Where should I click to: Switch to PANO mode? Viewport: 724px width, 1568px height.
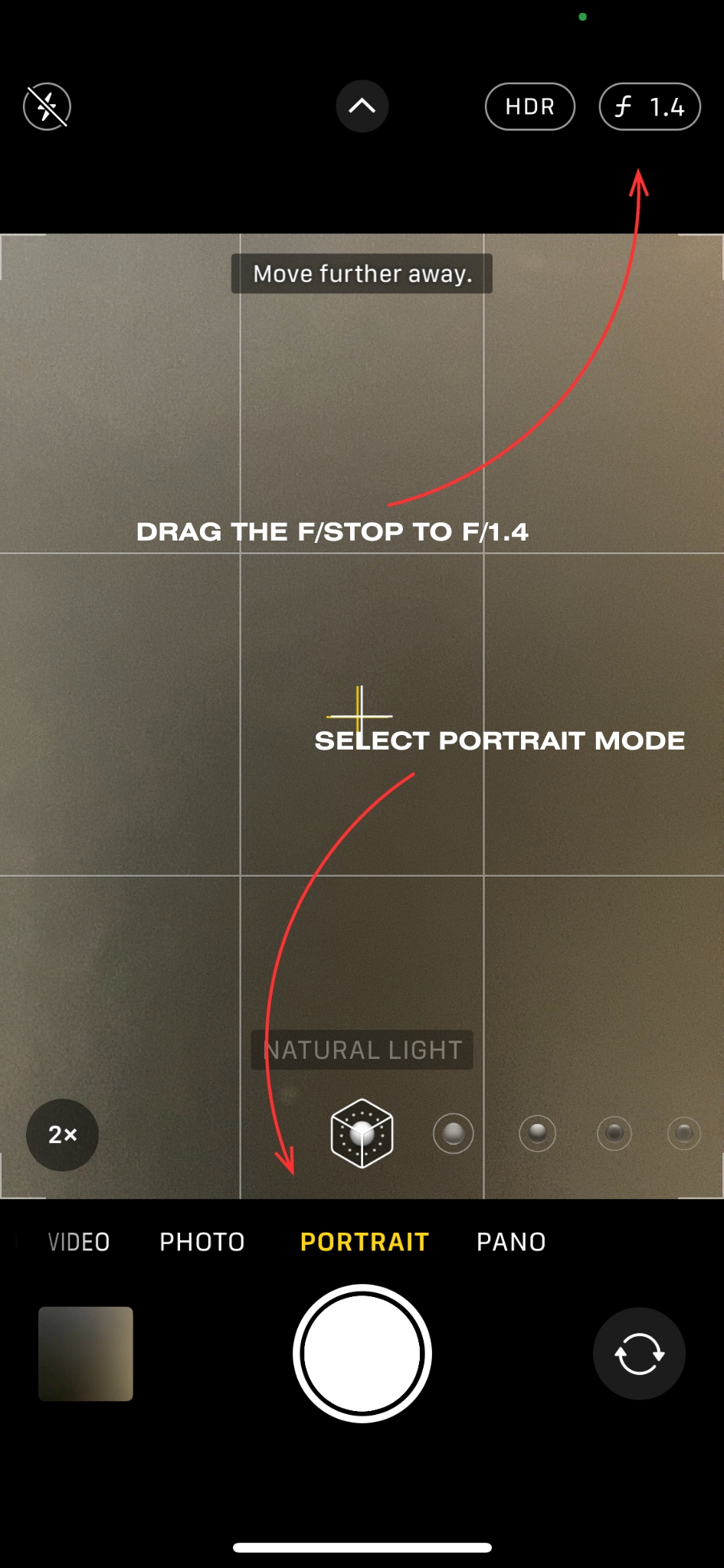[x=511, y=1242]
